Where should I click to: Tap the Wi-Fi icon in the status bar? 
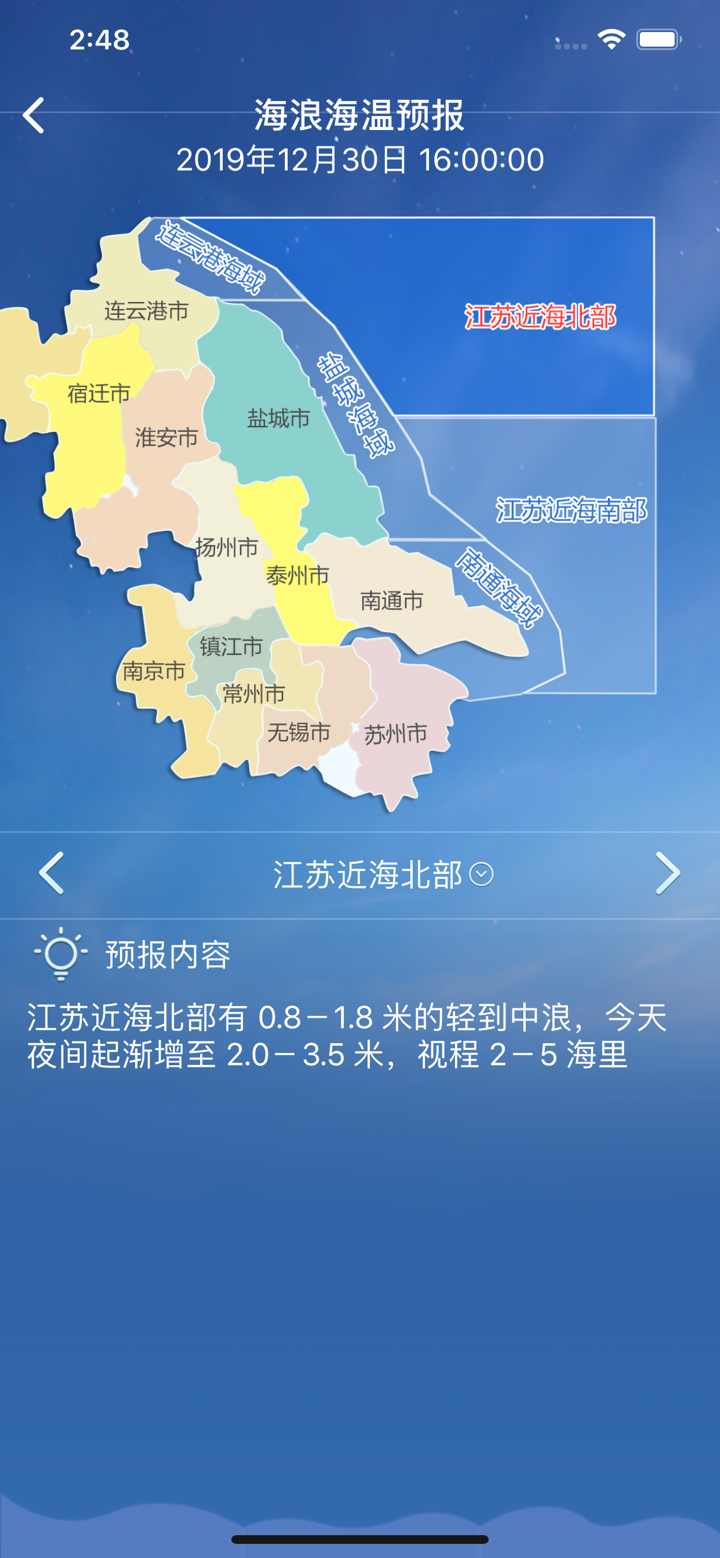[611, 38]
